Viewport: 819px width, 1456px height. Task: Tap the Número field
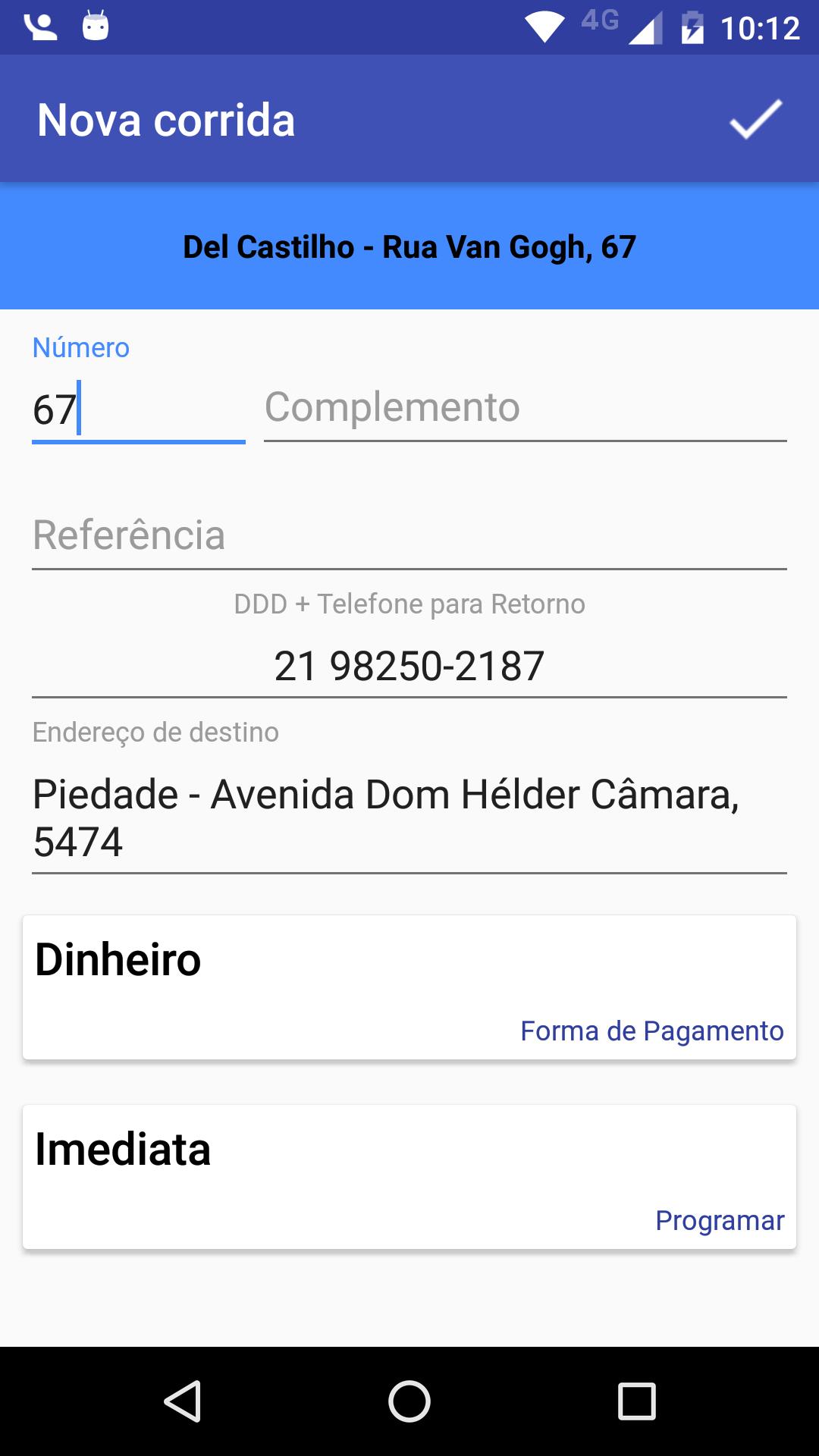click(138, 410)
